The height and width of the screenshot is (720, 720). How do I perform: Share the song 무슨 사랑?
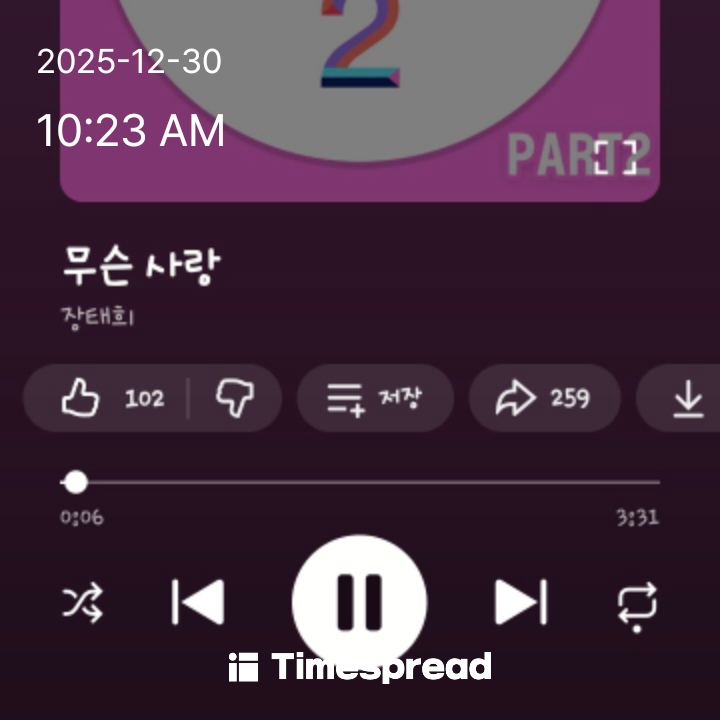543,398
